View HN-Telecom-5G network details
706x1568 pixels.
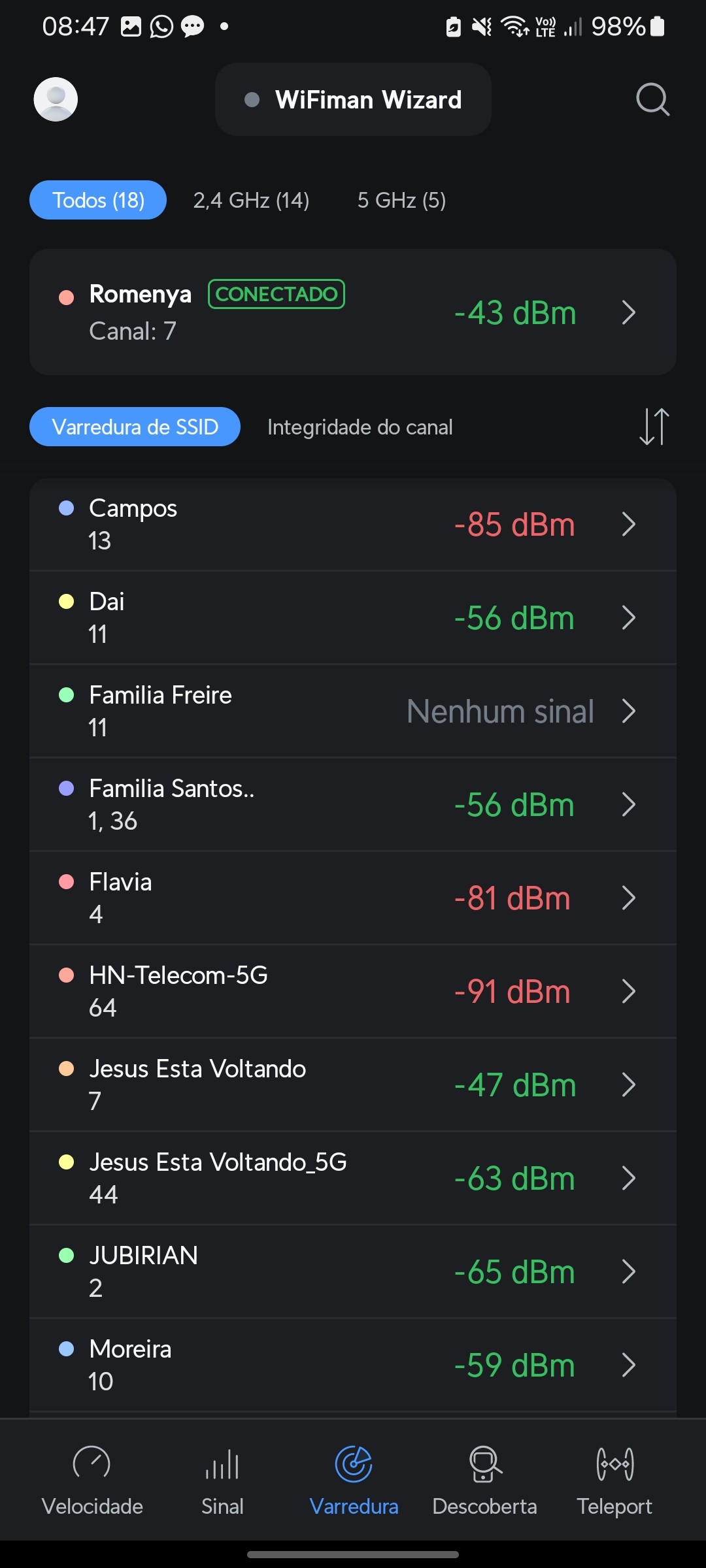[x=353, y=992]
